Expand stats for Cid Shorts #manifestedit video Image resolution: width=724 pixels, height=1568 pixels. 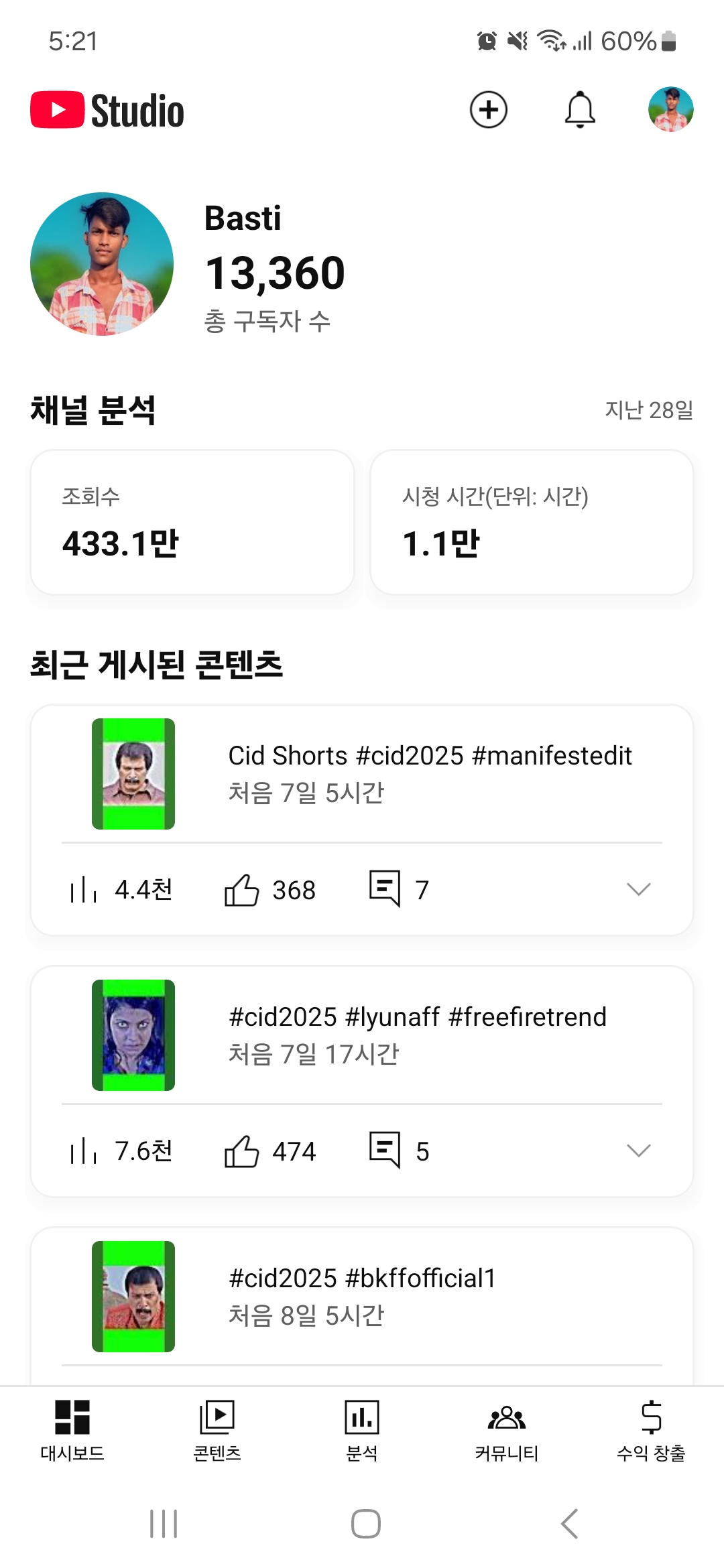tap(638, 889)
